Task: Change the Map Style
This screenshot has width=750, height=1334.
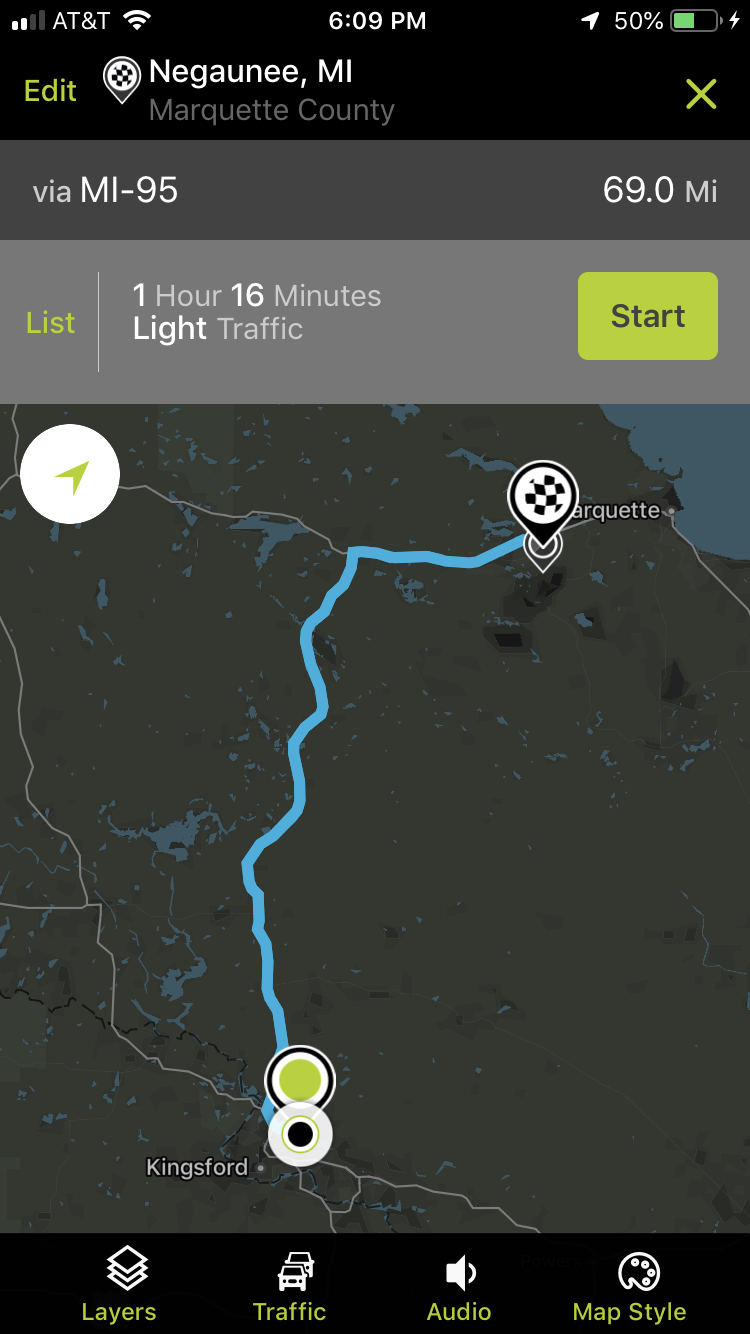Action: (x=630, y=1285)
